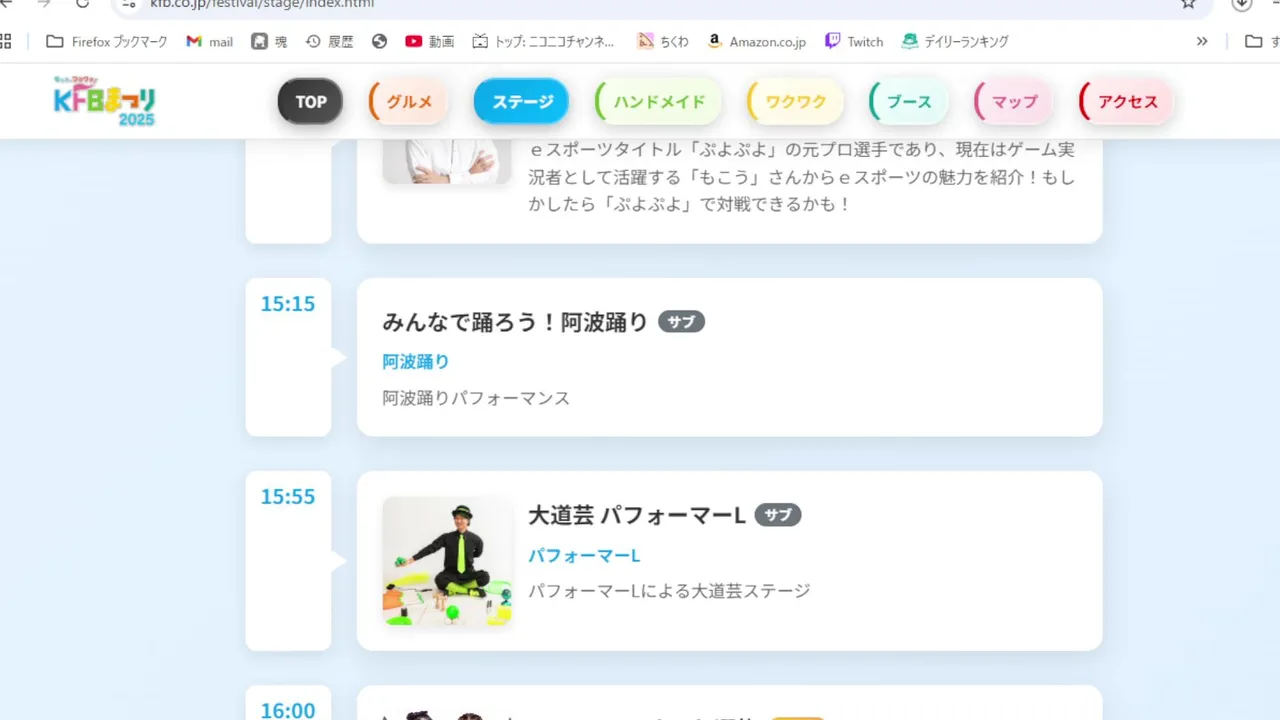Image resolution: width=1280 pixels, height=720 pixels.
Task: Switch to the ブース page
Action: pos(908,102)
